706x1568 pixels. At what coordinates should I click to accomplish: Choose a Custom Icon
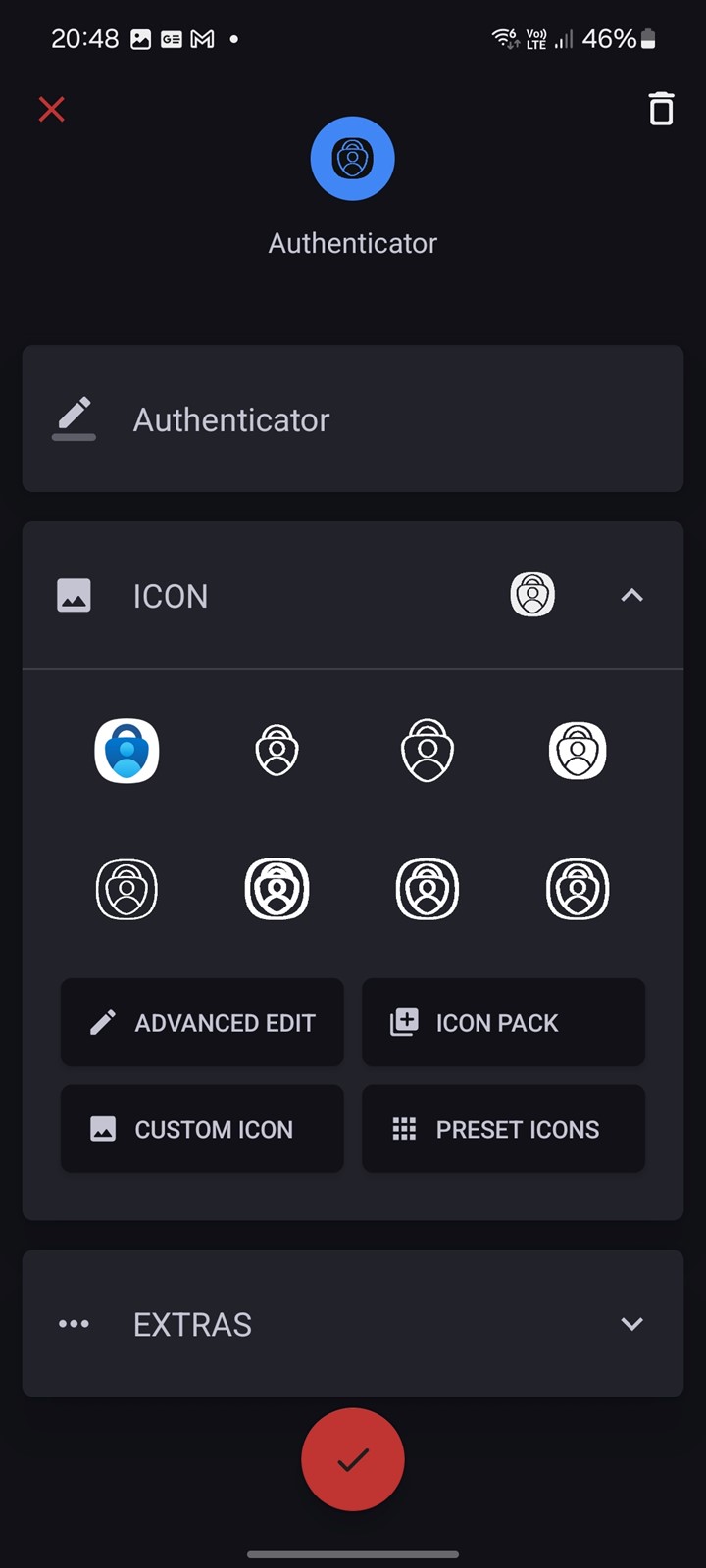(x=202, y=1129)
